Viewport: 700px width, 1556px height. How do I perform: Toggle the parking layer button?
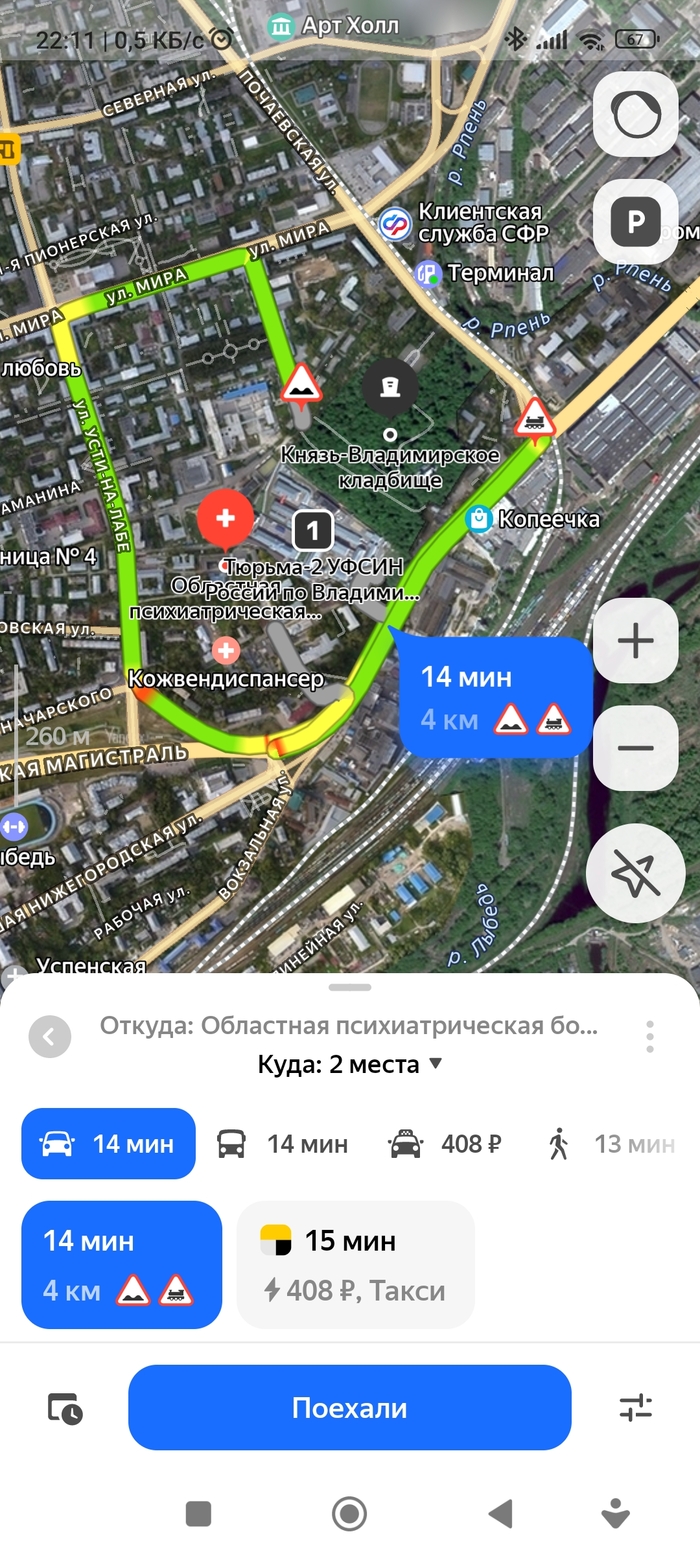pyautogui.click(x=635, y=222)
